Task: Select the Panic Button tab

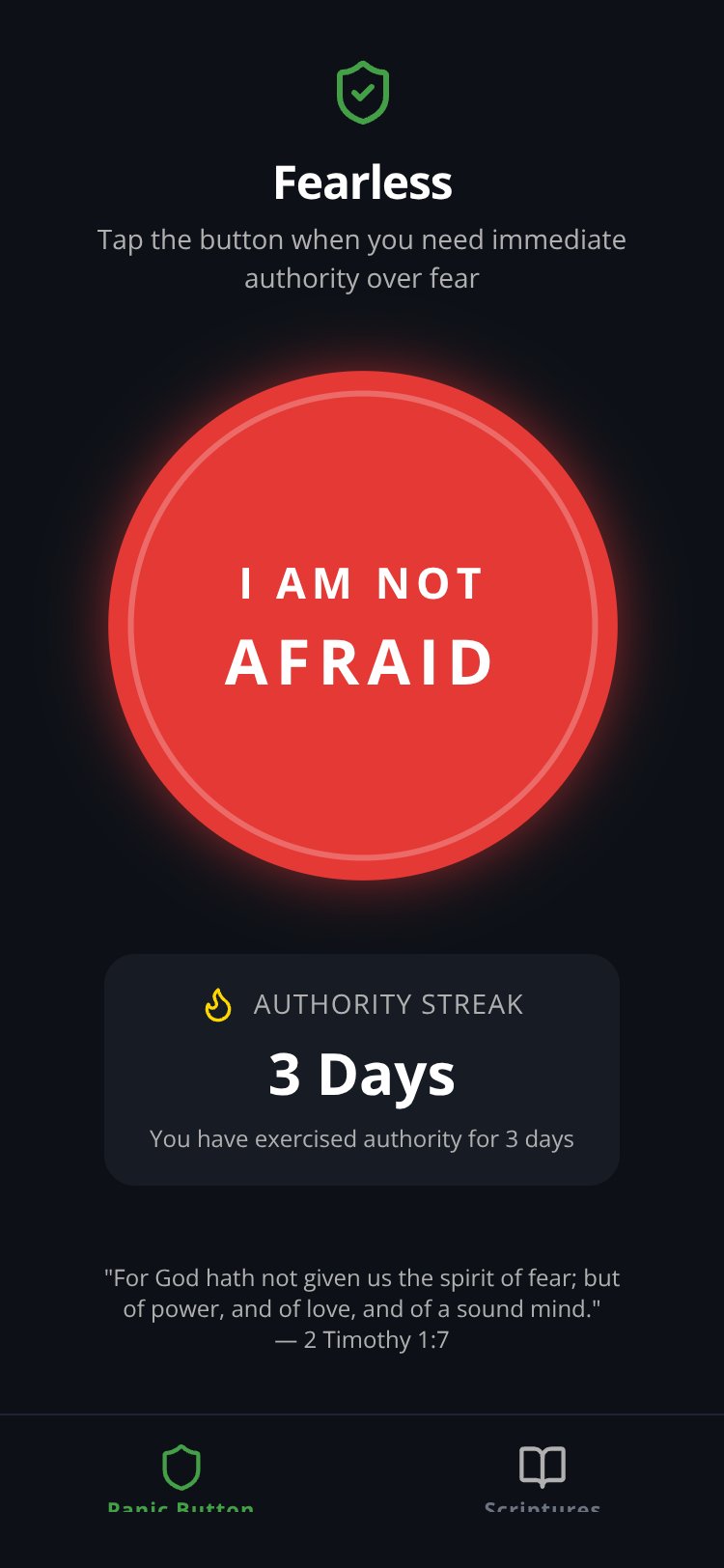Action: point(181,1477)
